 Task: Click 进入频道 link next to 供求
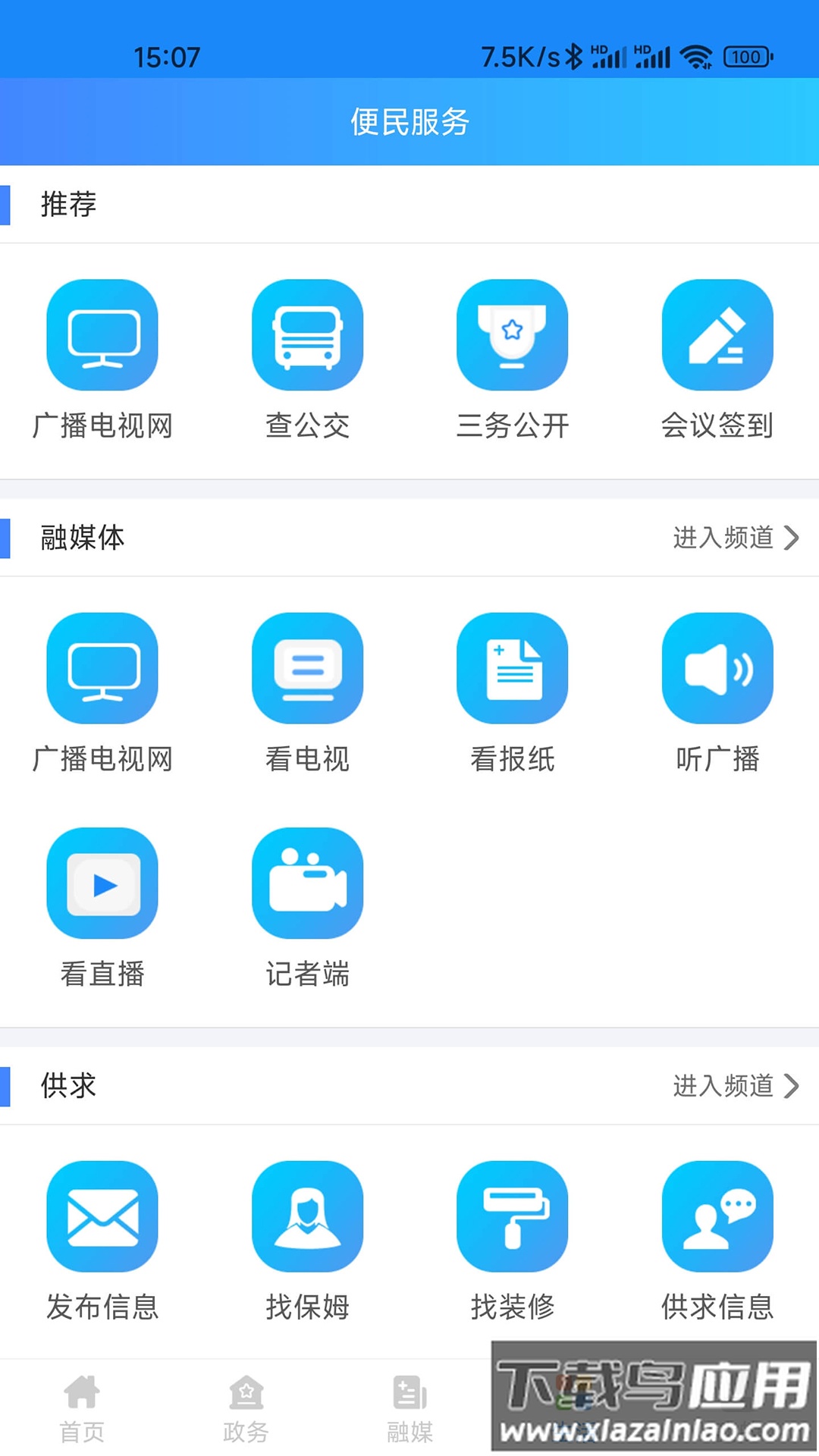pyautogui.click(x=721, y=1086)
